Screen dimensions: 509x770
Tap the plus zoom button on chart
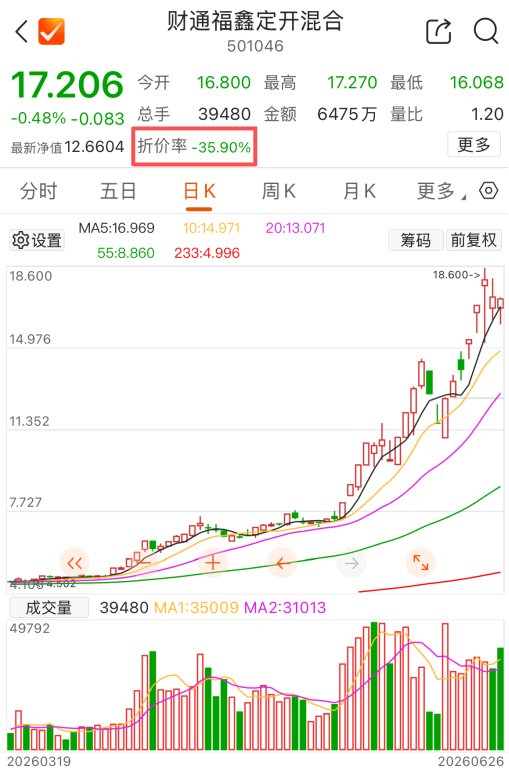click(213, 563)
